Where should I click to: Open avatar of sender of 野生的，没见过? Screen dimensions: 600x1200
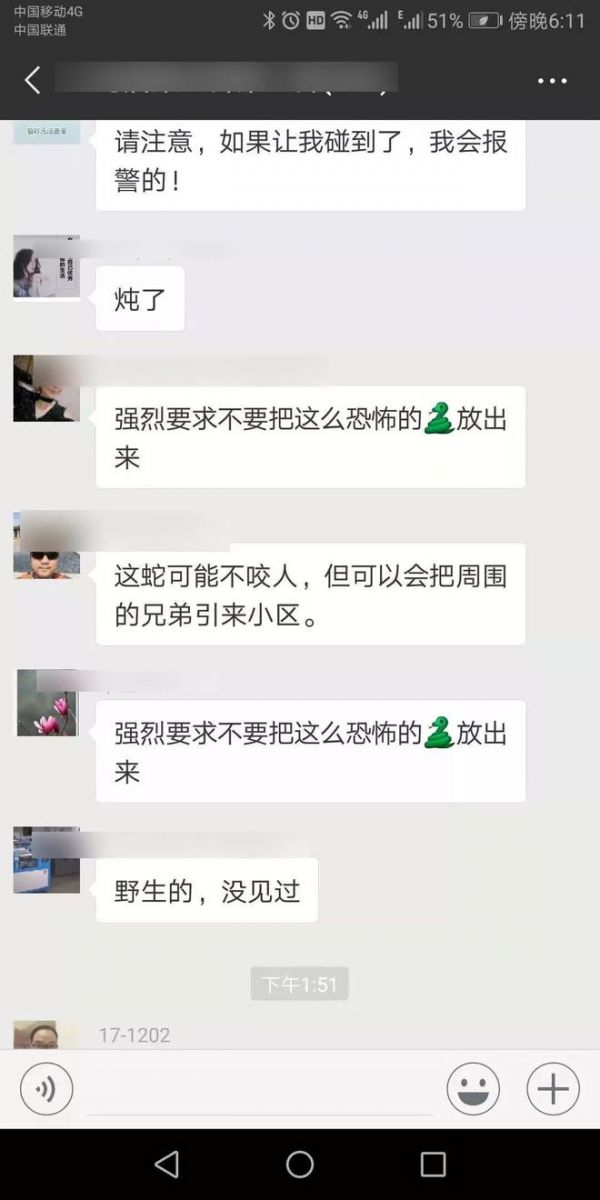(x=46, y=860)
